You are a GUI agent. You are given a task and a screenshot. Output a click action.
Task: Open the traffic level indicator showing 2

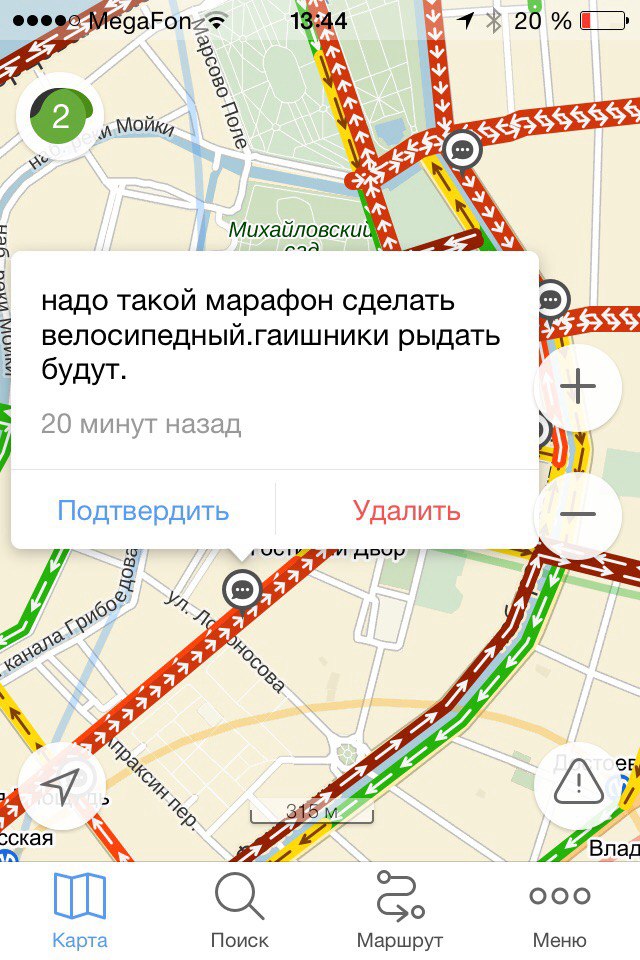click(x=60, y=117)
